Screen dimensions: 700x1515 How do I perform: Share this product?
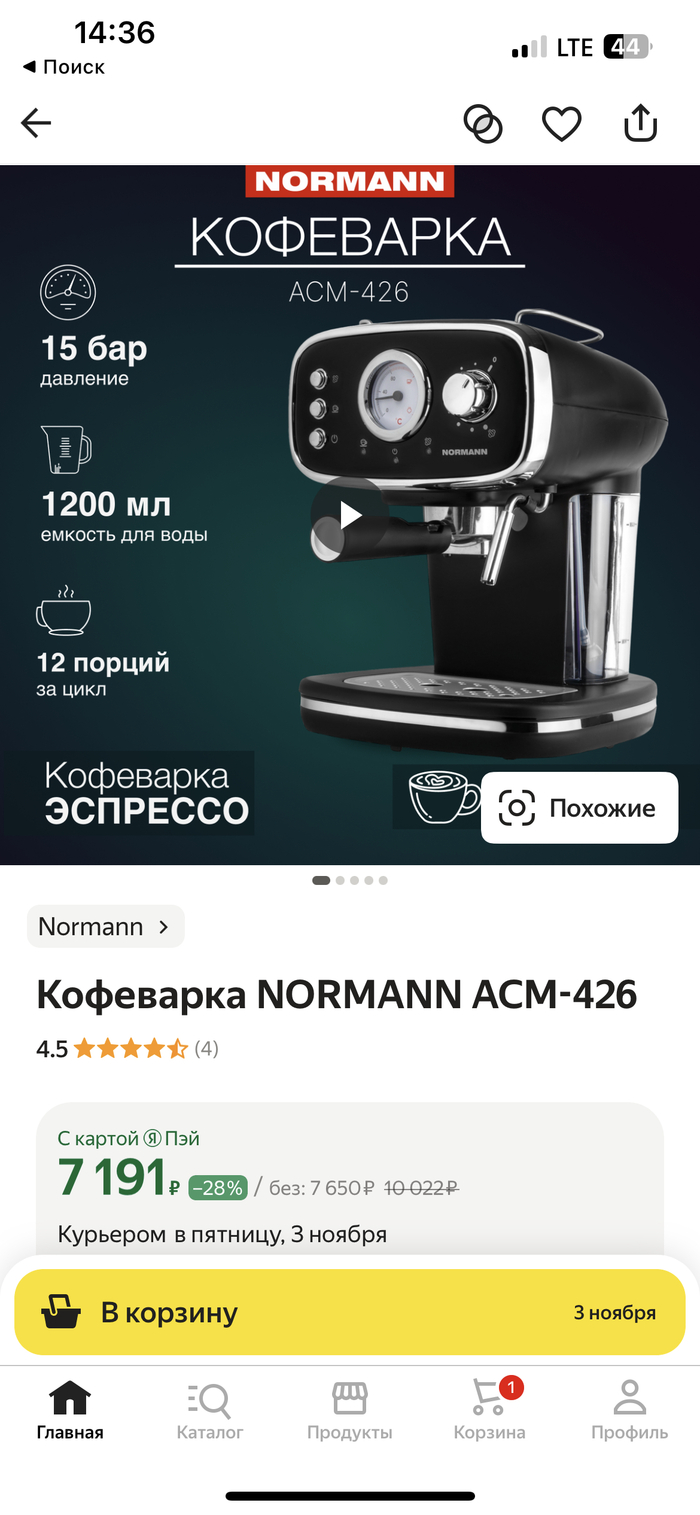[x=640, y=124]
